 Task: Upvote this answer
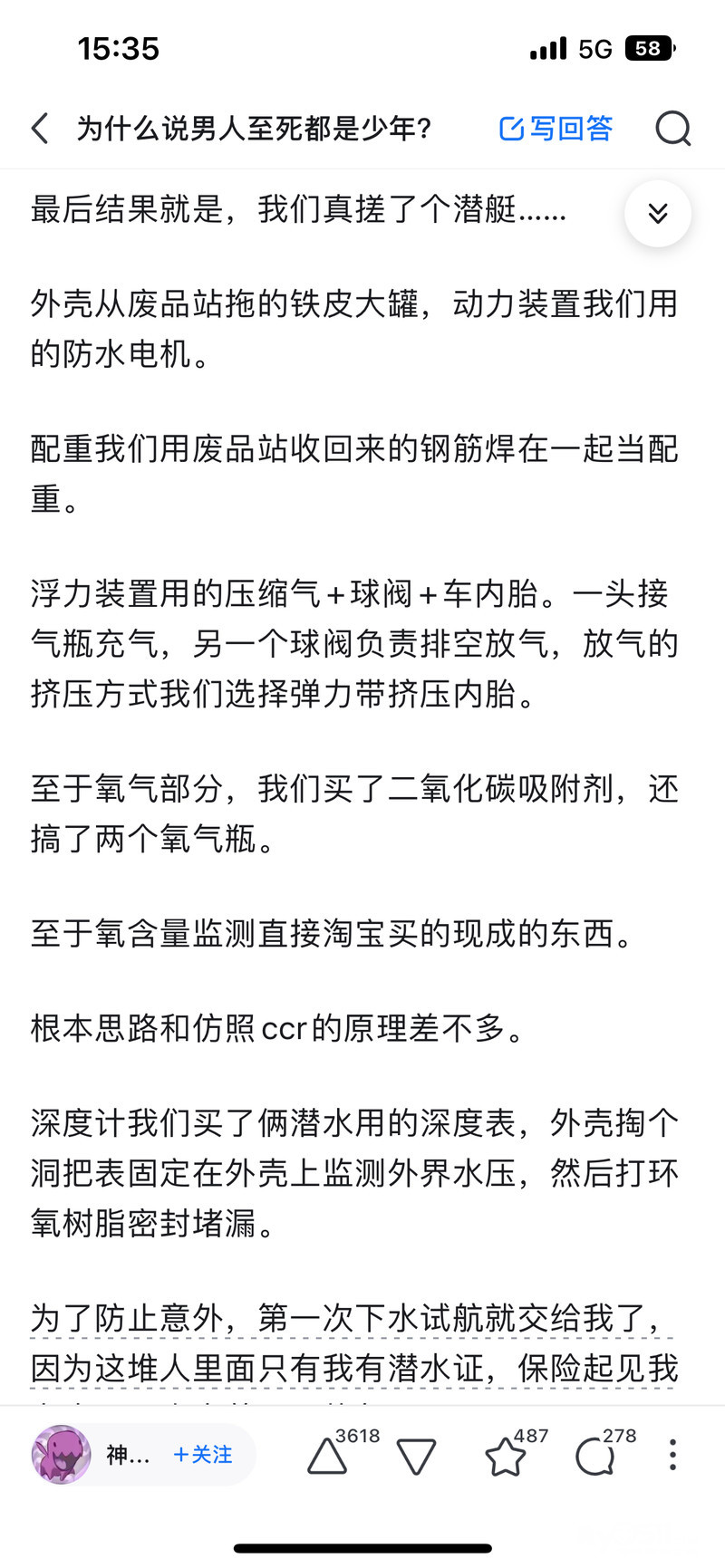coord(327,1457)
